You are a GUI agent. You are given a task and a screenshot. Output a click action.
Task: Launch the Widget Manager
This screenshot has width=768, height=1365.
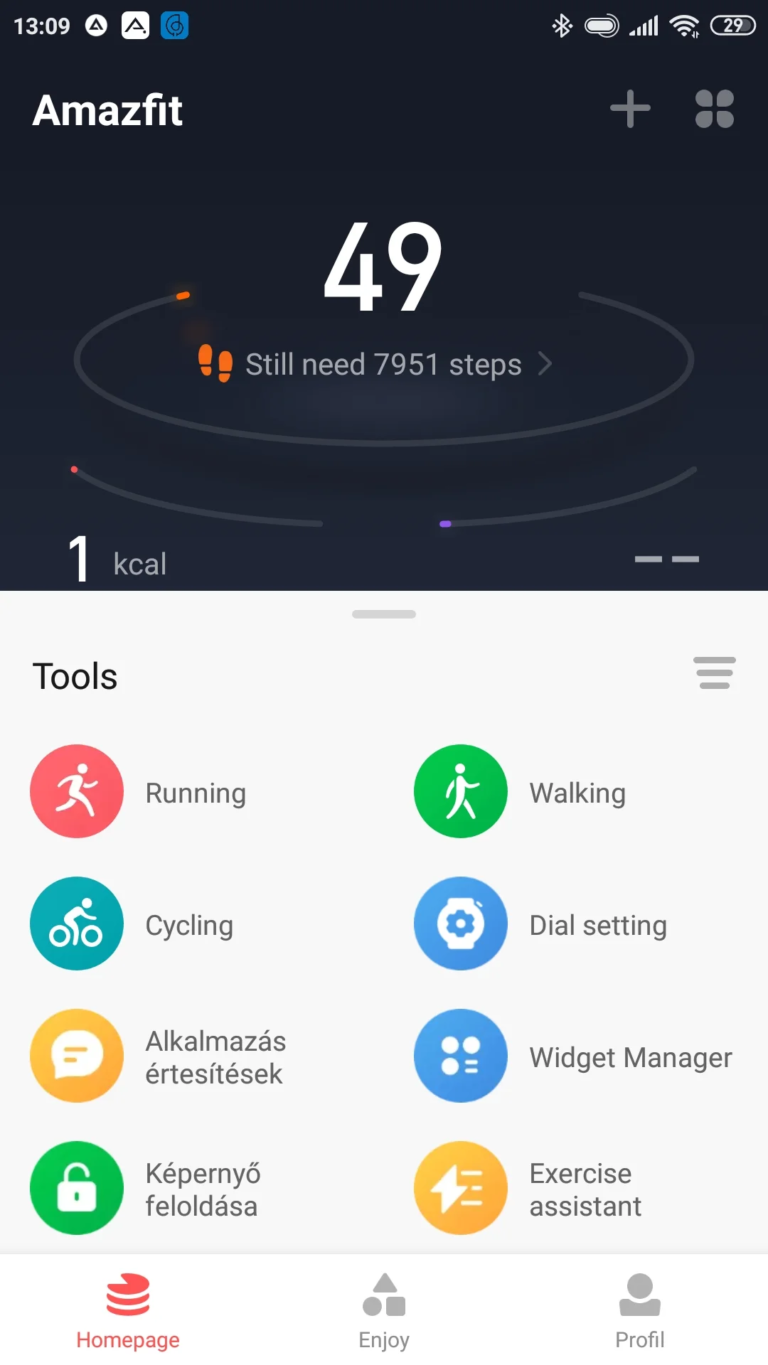[x=460, y=1055]
